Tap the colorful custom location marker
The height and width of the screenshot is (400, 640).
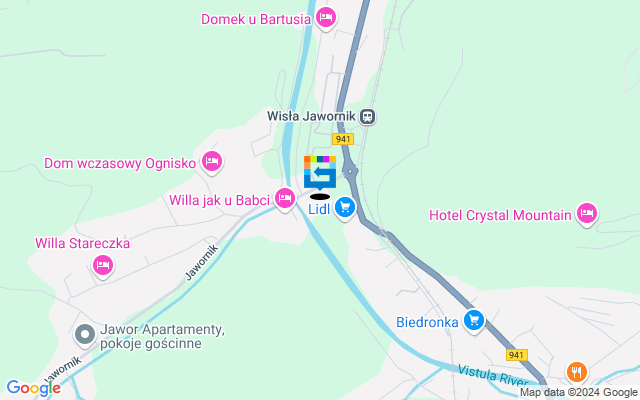coord(320,172)
